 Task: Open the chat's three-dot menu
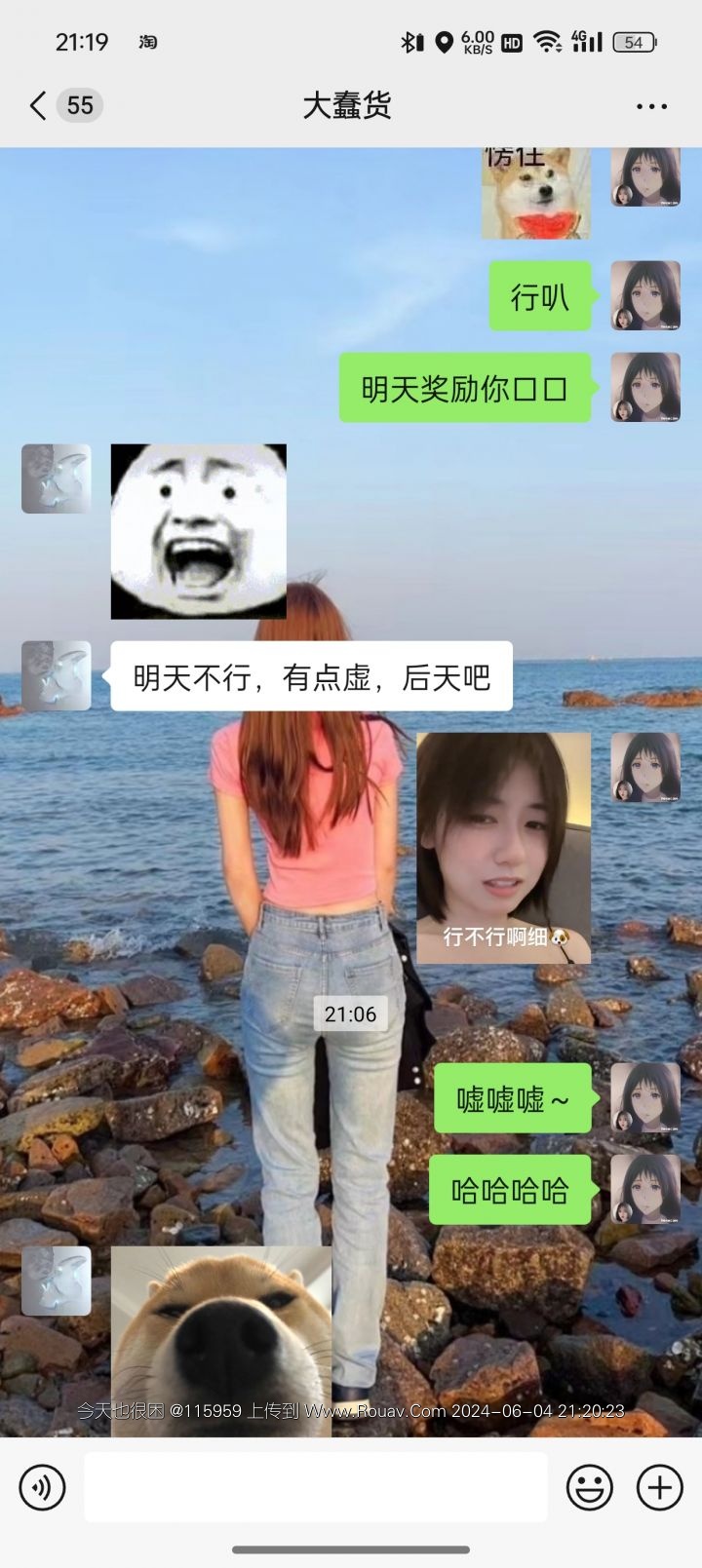point(651,106)
